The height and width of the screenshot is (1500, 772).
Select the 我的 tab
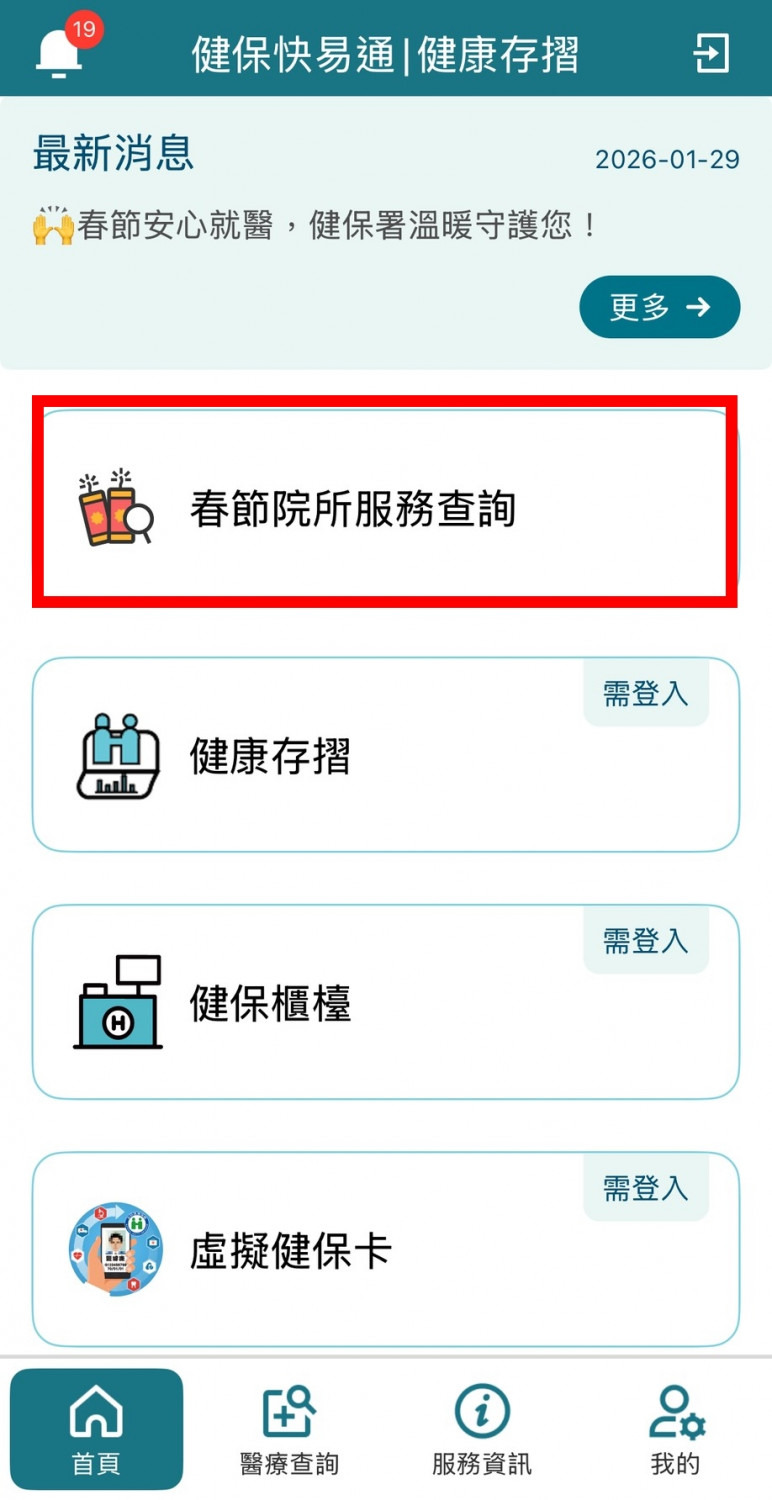[x=676, y=1430]
